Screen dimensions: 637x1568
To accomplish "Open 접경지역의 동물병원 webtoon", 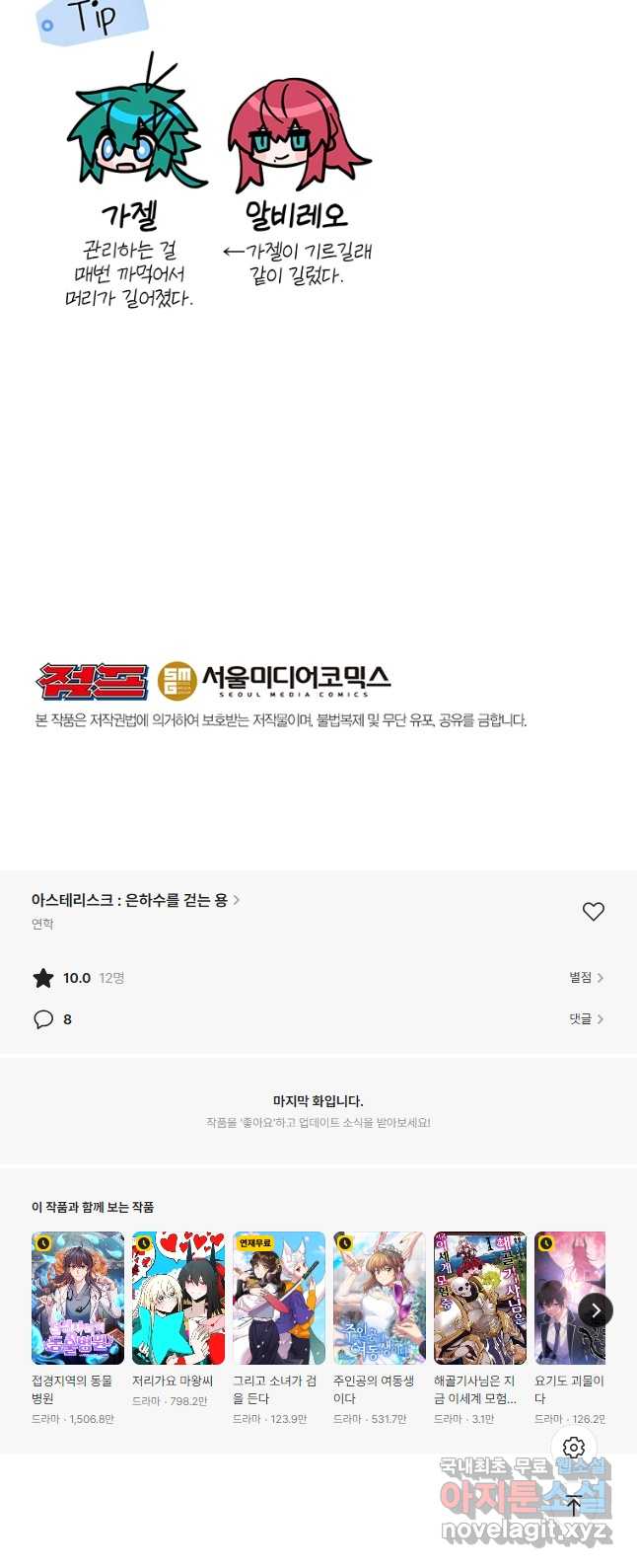I will point(78,1298).
